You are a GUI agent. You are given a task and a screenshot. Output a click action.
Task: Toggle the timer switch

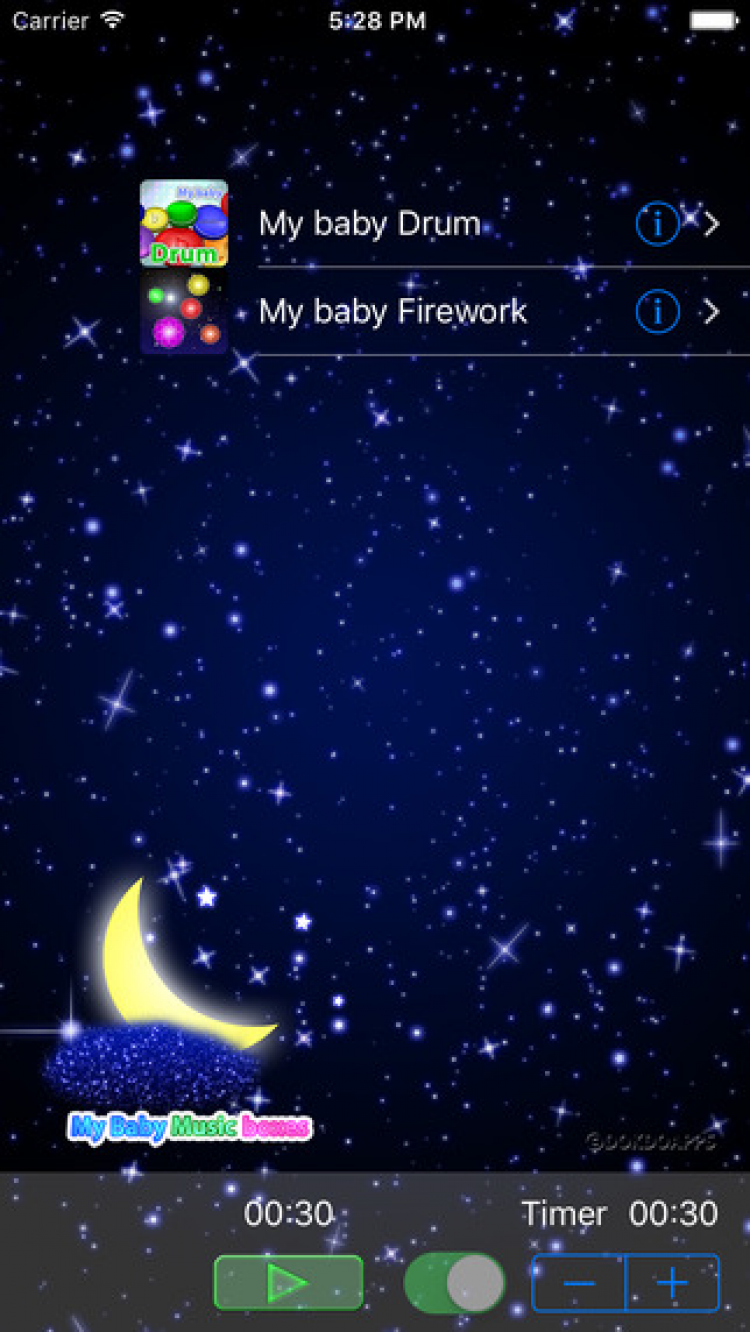pos(455,1283)
